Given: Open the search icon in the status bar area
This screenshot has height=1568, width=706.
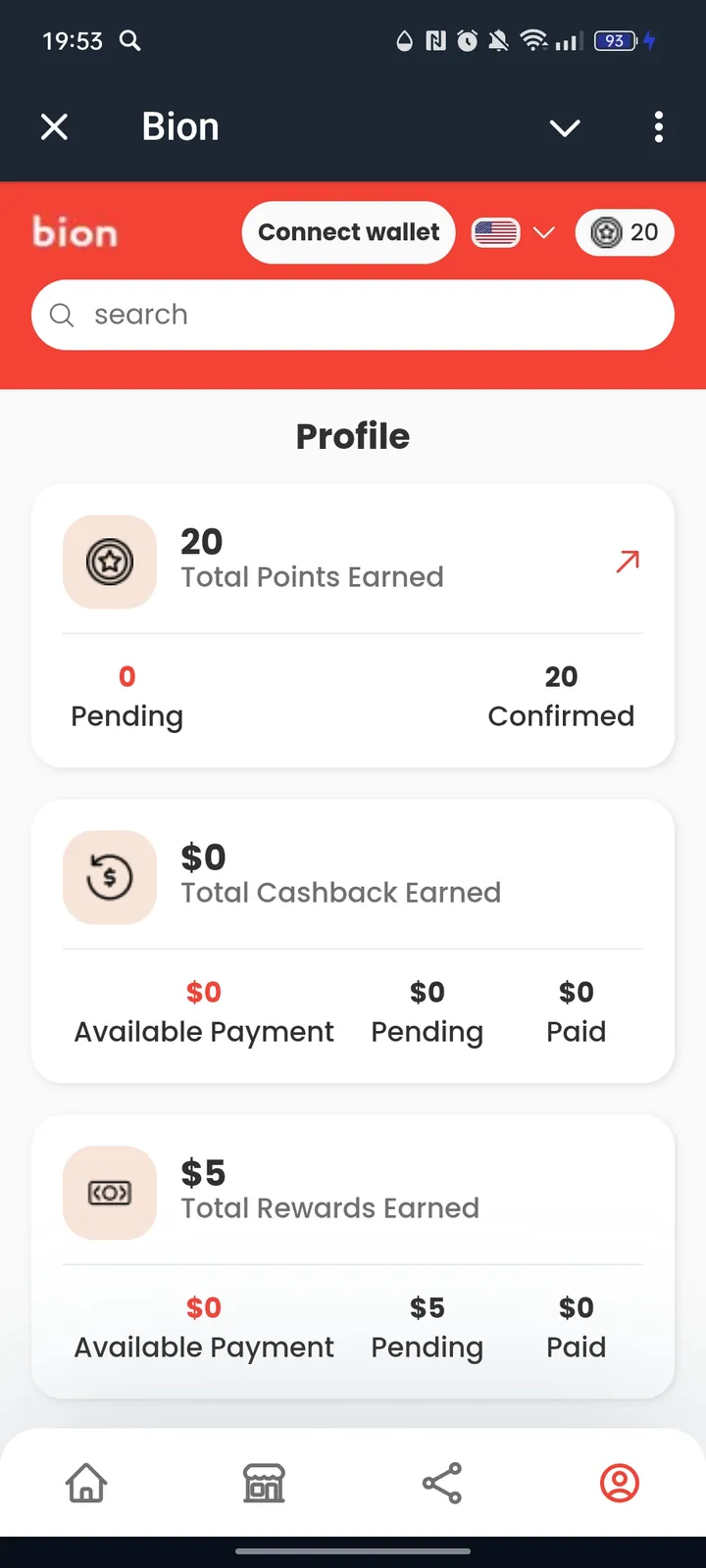Looking at the screenshot, I should [131, 41].
